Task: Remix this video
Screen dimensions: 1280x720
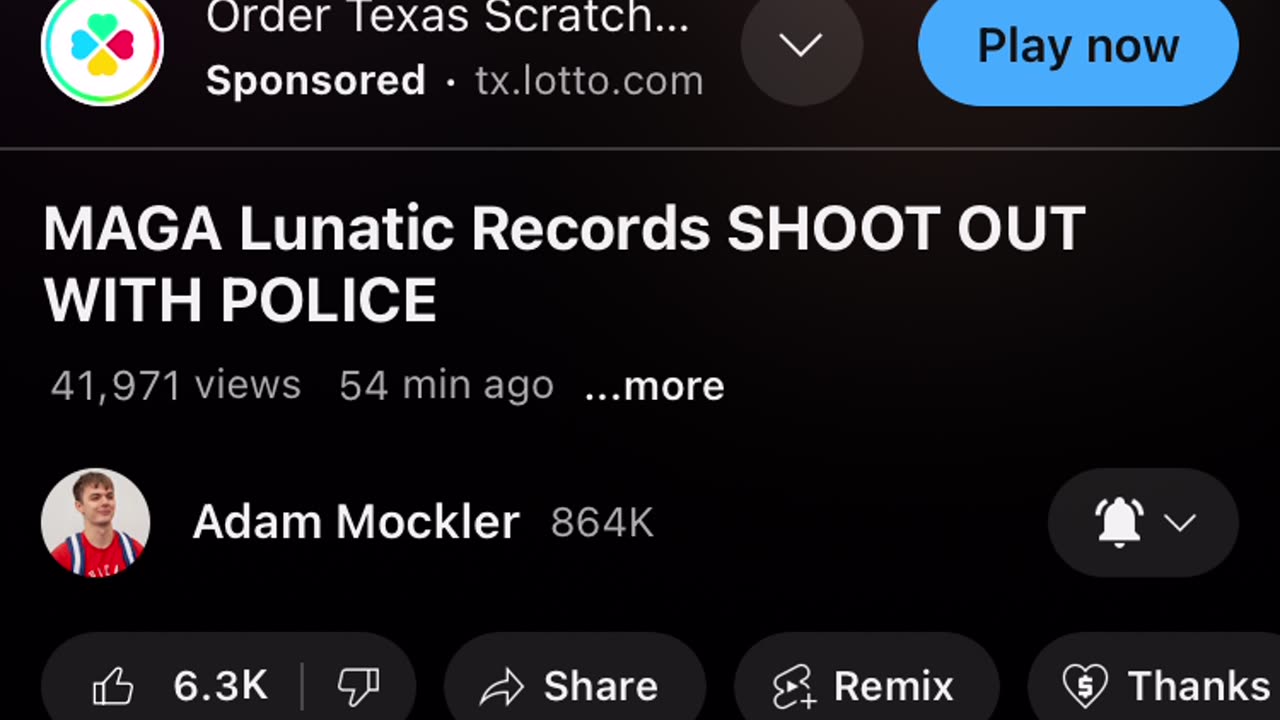Action: coord(865,686)
